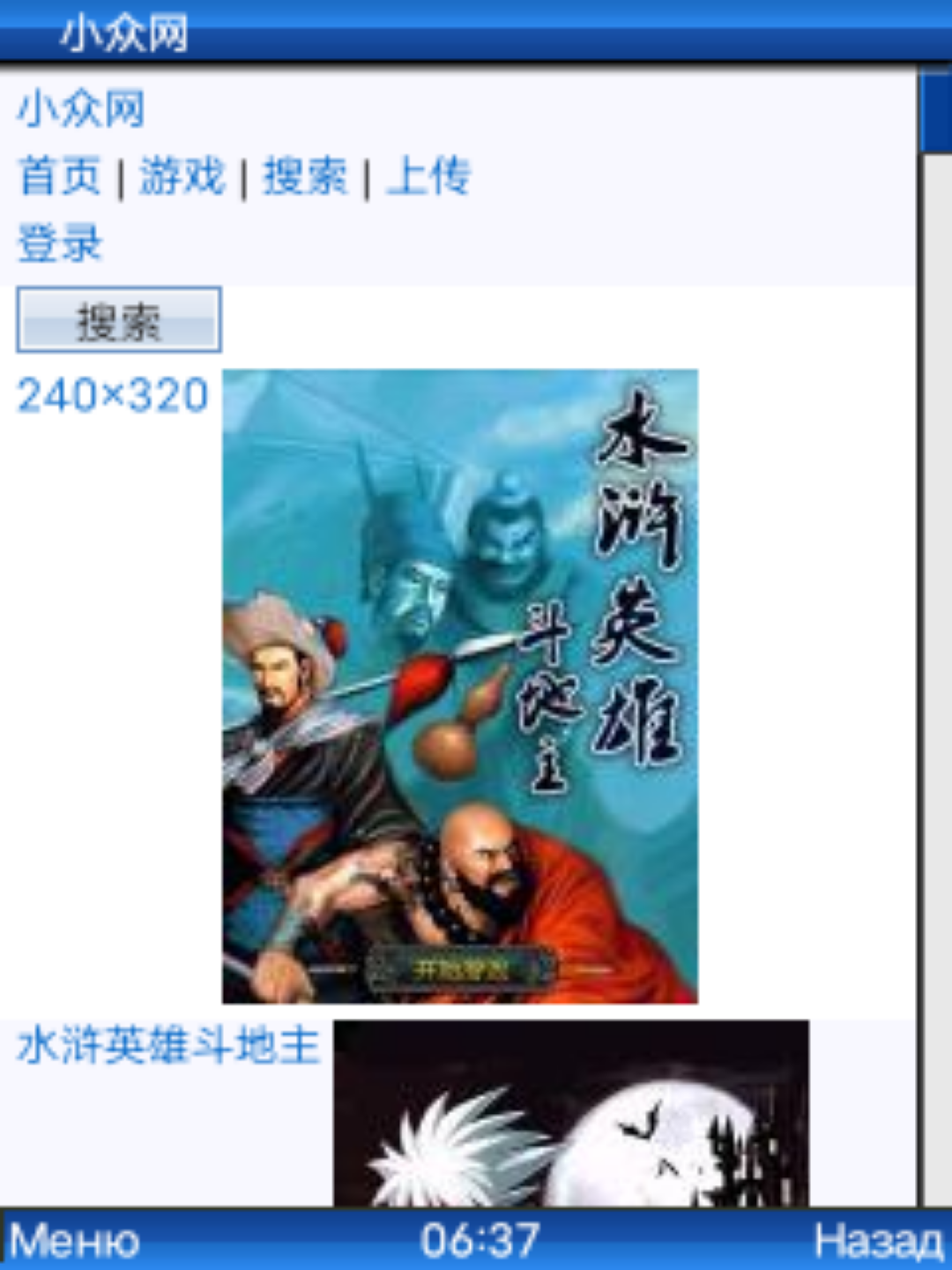Open the 小众网 site title link

pos(81,109)
